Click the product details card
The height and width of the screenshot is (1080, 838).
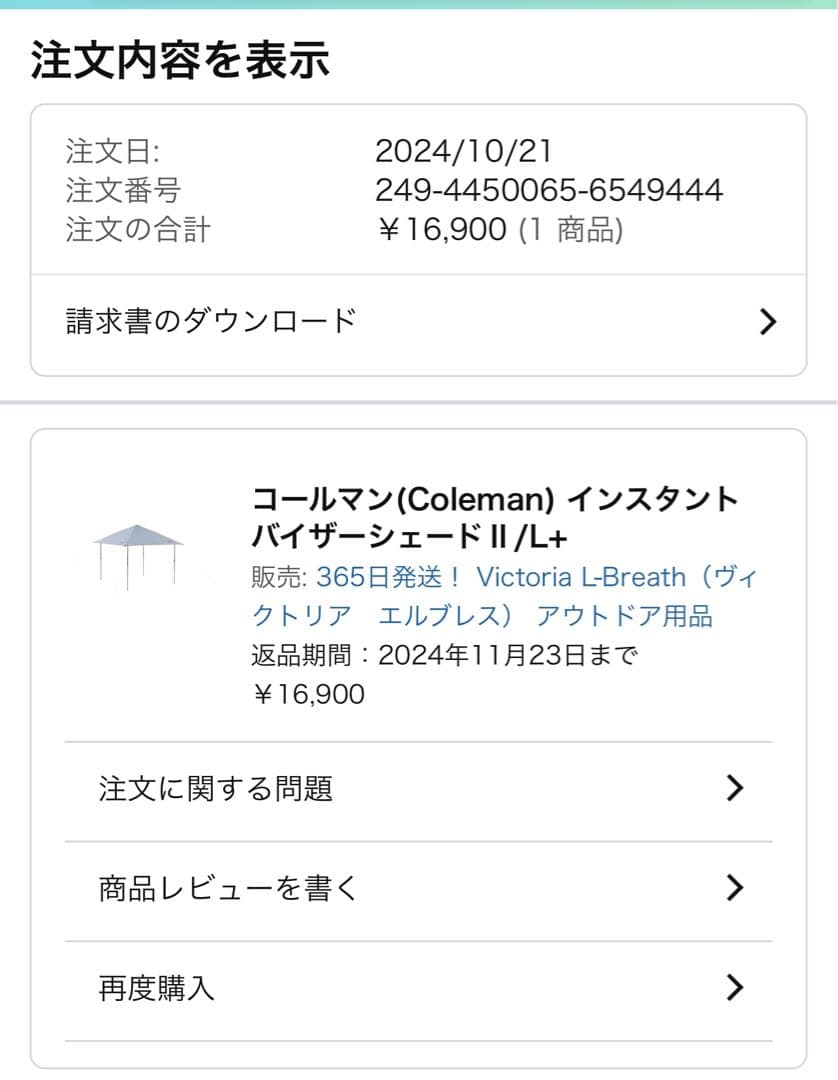419,600
